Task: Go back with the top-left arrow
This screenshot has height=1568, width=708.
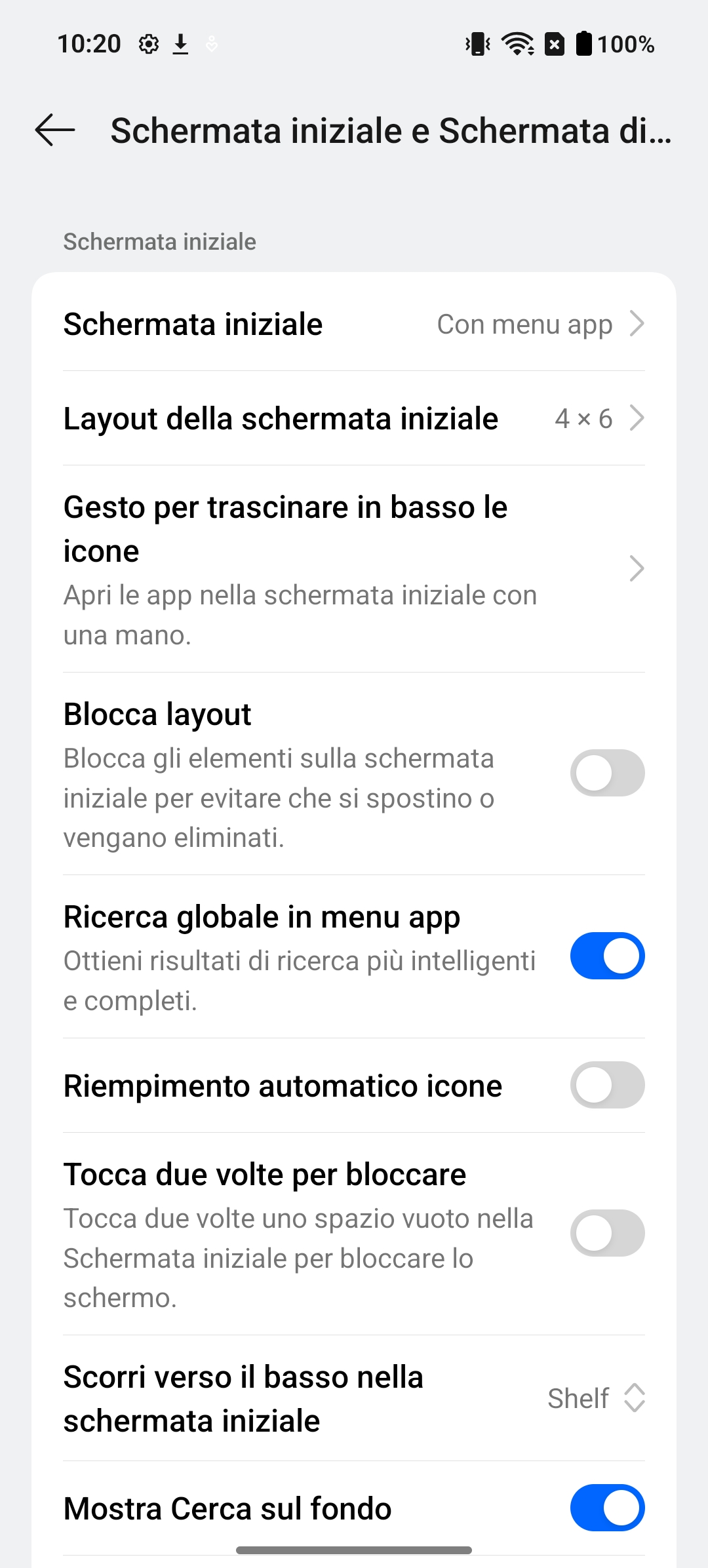Action: tap(55, 130)
